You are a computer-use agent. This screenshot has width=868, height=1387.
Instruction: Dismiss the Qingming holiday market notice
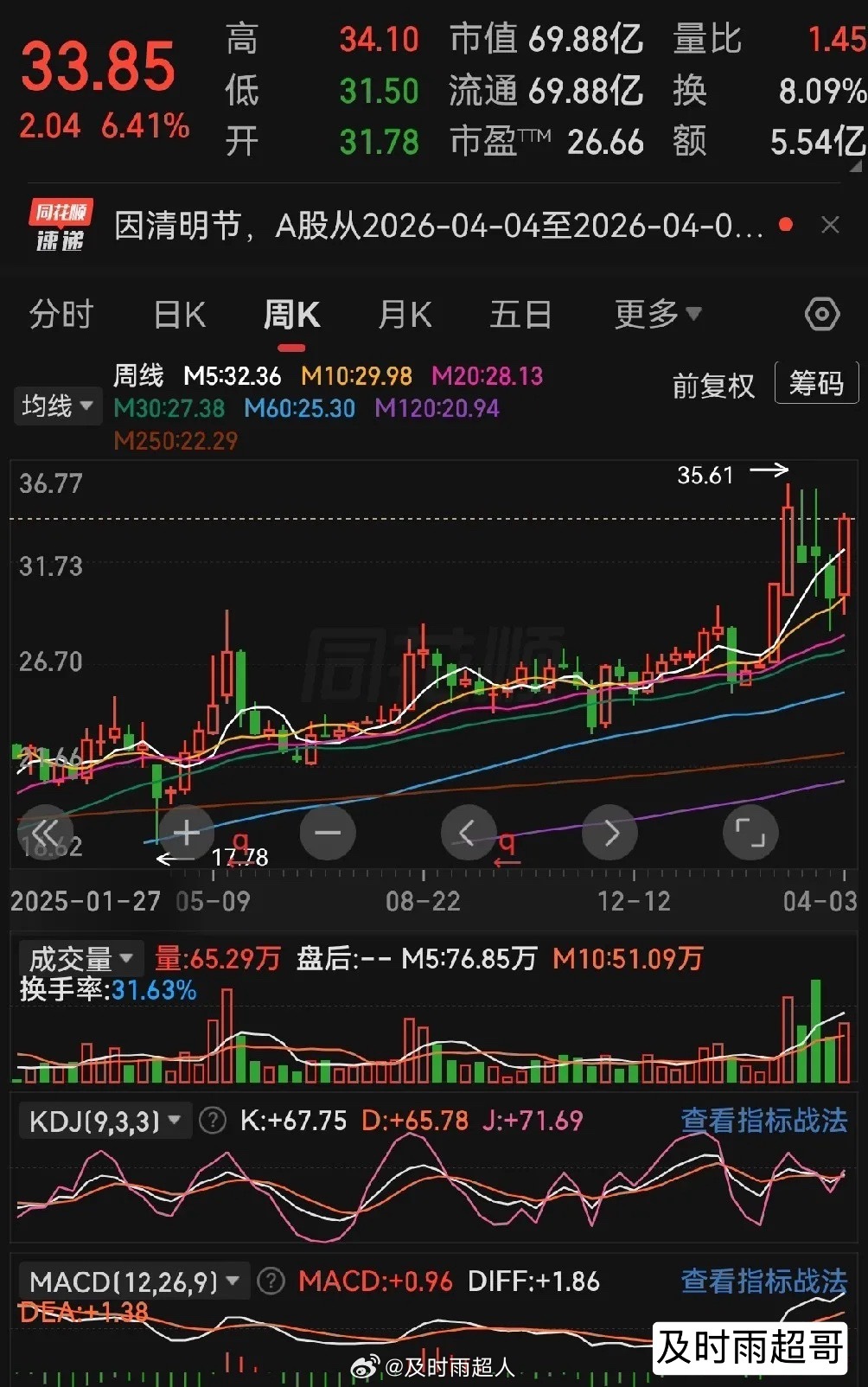(x=831, y=223)
